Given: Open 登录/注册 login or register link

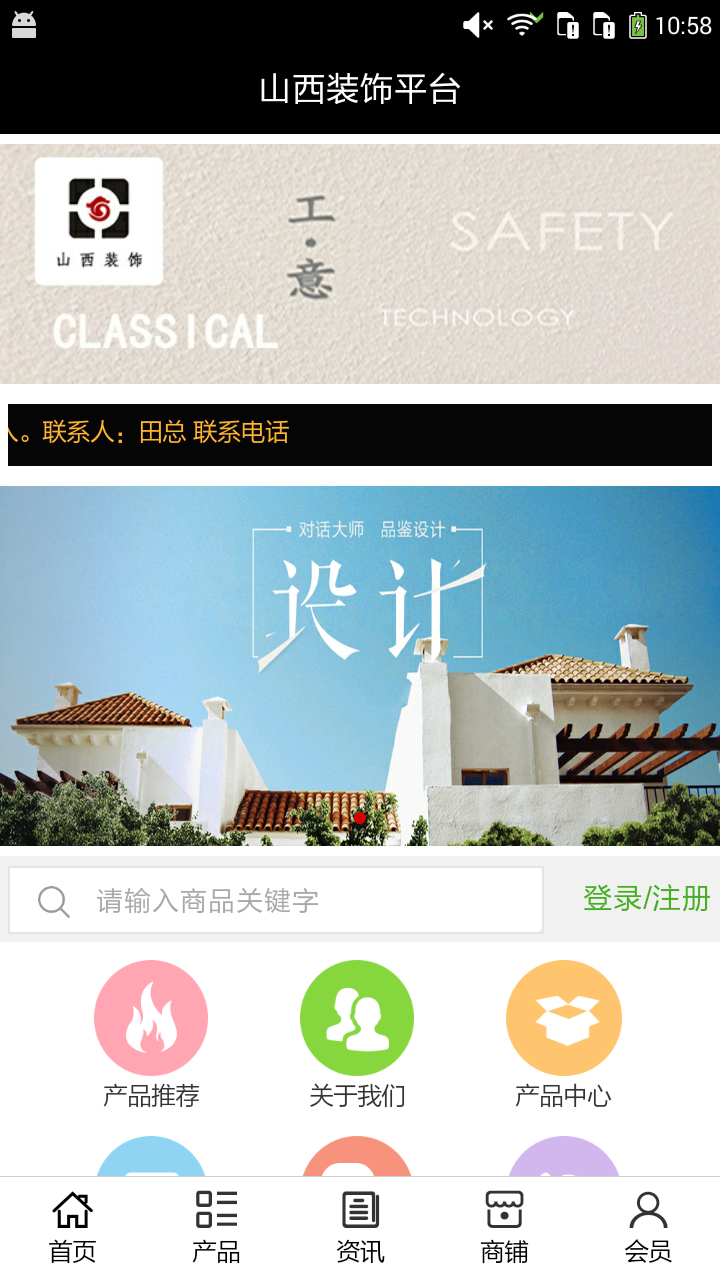Looking at the screenshot, I should [646, 898].
